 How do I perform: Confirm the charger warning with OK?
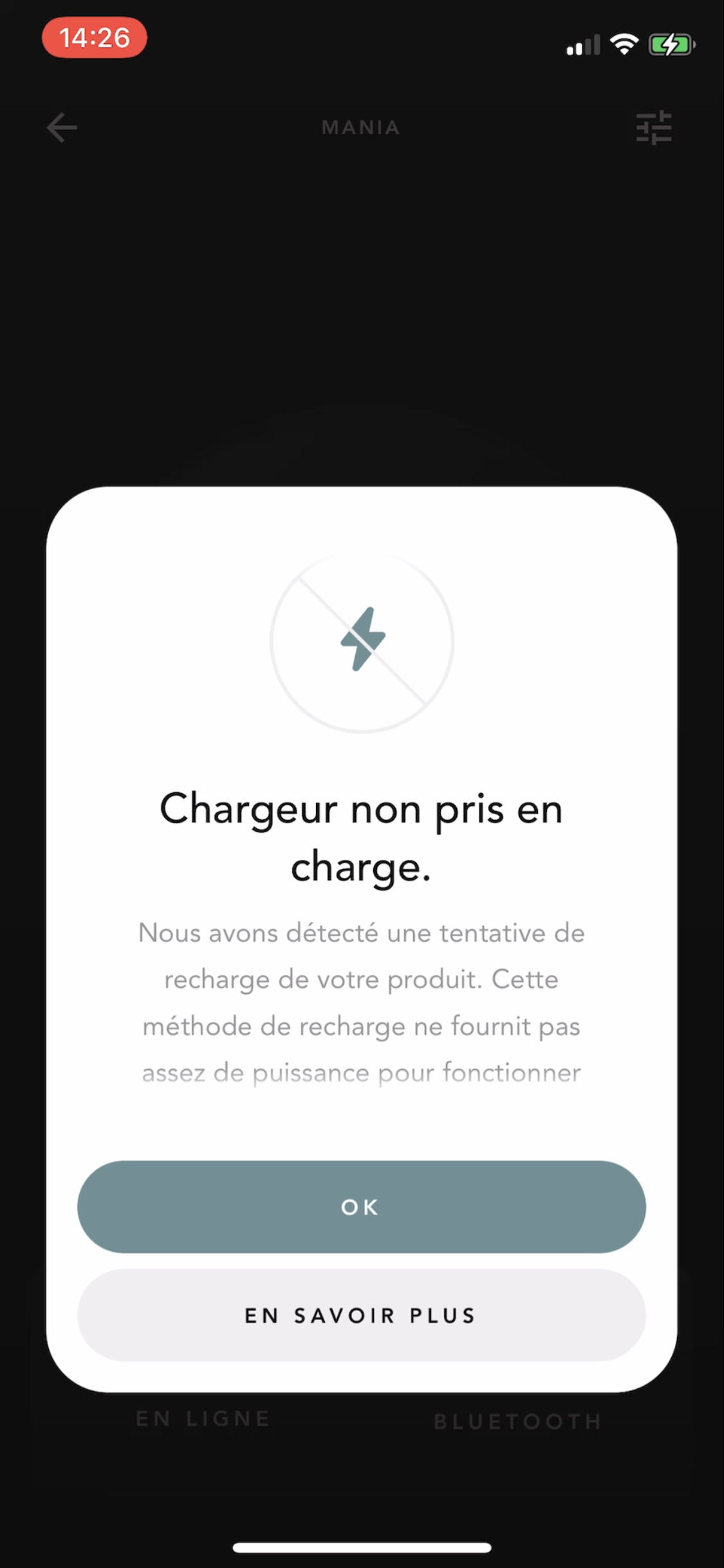(x=361, y=1206)
